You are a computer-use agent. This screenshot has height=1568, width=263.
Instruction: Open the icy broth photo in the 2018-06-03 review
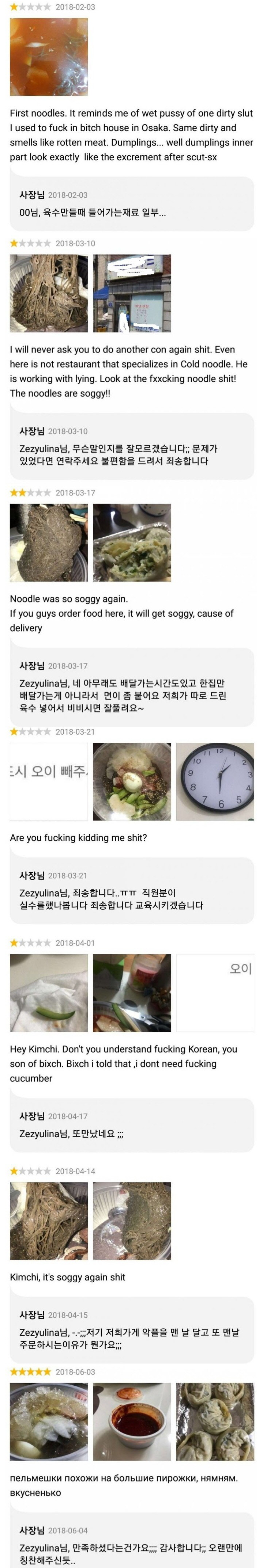tap(49, 1421)
